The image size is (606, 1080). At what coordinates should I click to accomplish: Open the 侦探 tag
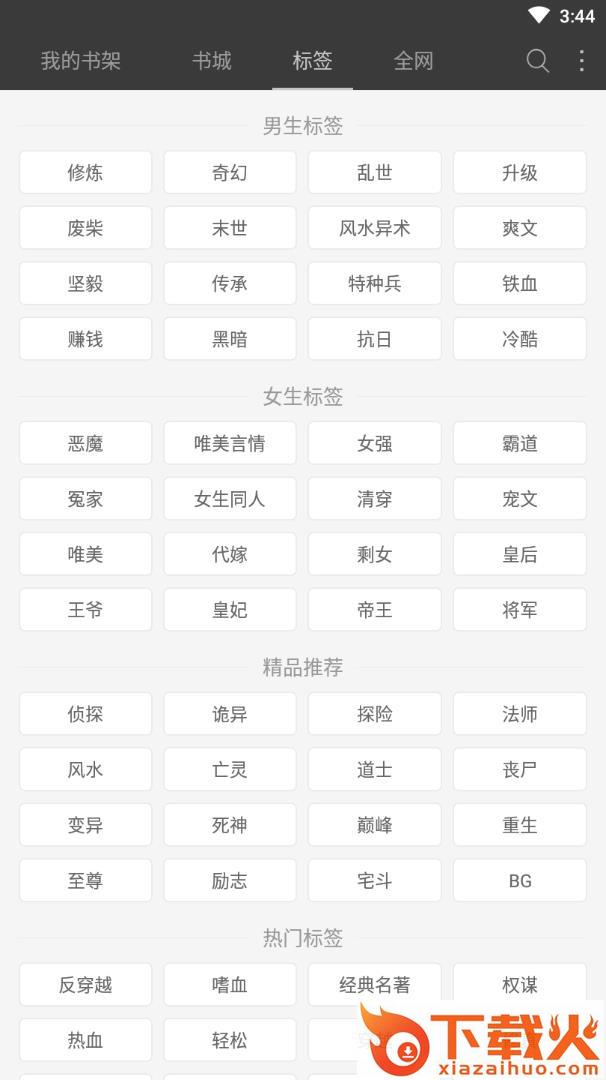pyautogui.click(x=85, y=714)
